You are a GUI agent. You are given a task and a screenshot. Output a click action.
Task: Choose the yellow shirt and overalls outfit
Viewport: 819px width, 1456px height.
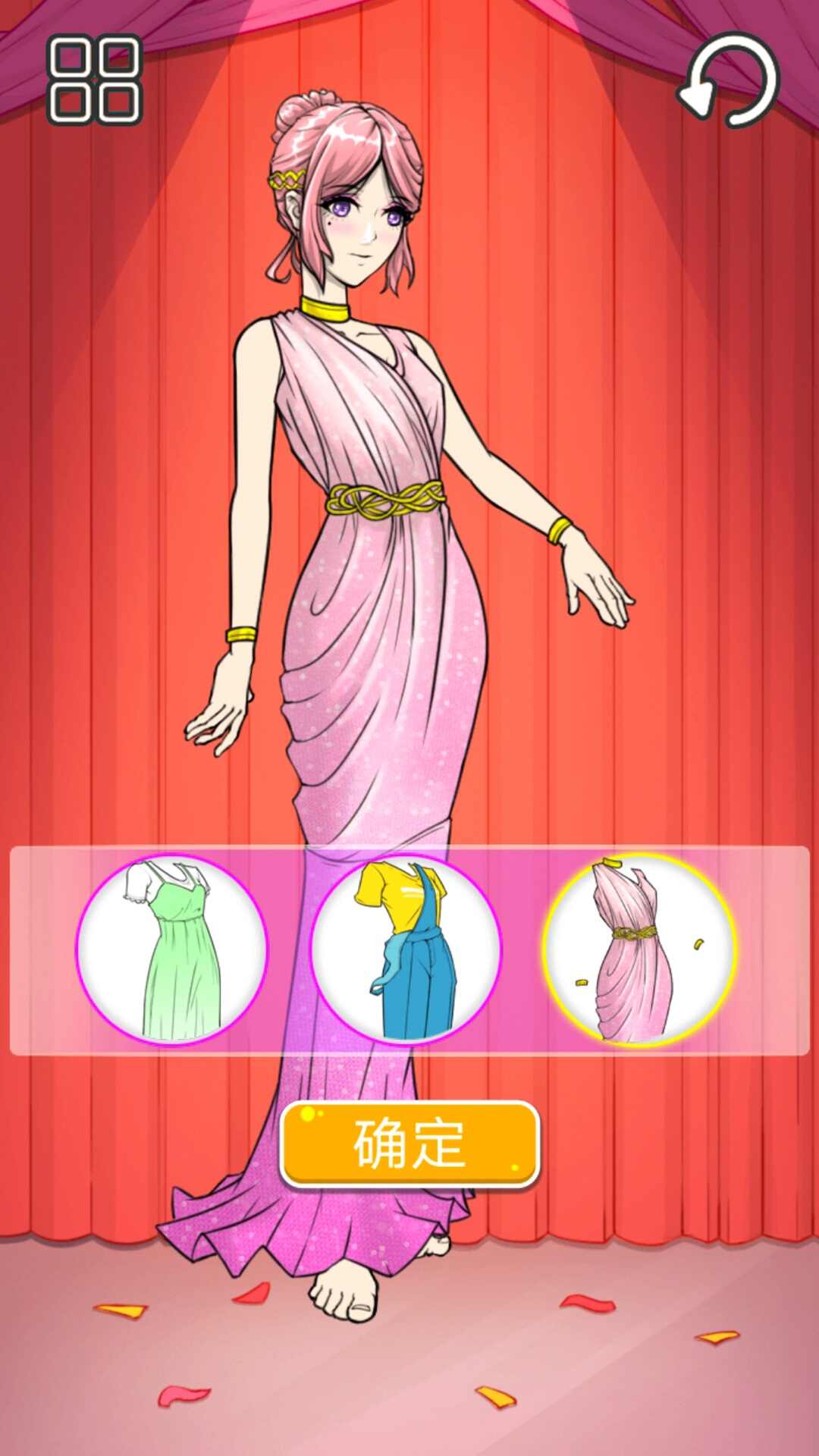pos(406,949)
